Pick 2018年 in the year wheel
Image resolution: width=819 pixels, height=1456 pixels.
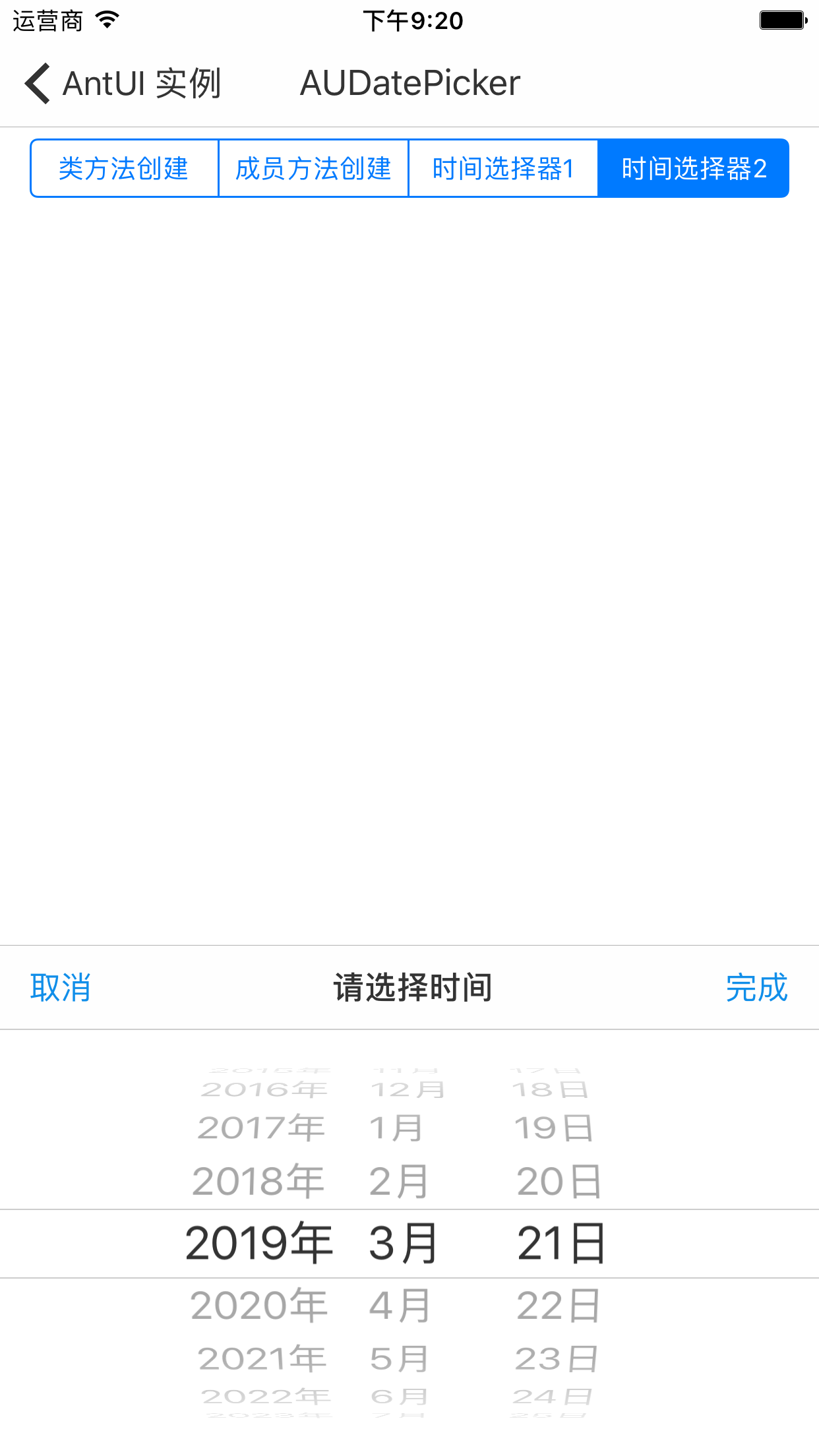[258, 1181]
